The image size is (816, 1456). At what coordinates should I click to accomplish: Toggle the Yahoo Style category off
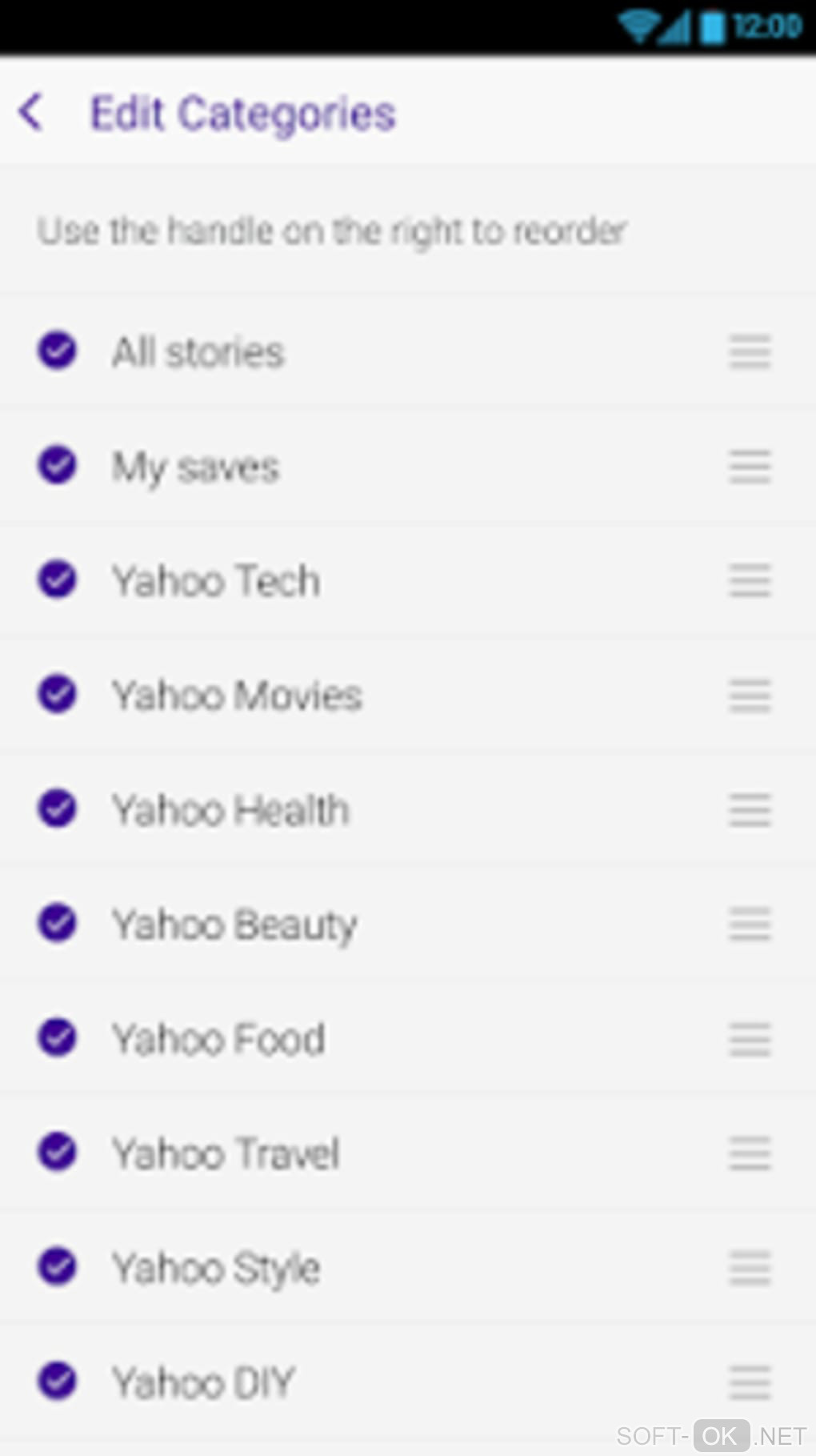(x=58, y=1266)
